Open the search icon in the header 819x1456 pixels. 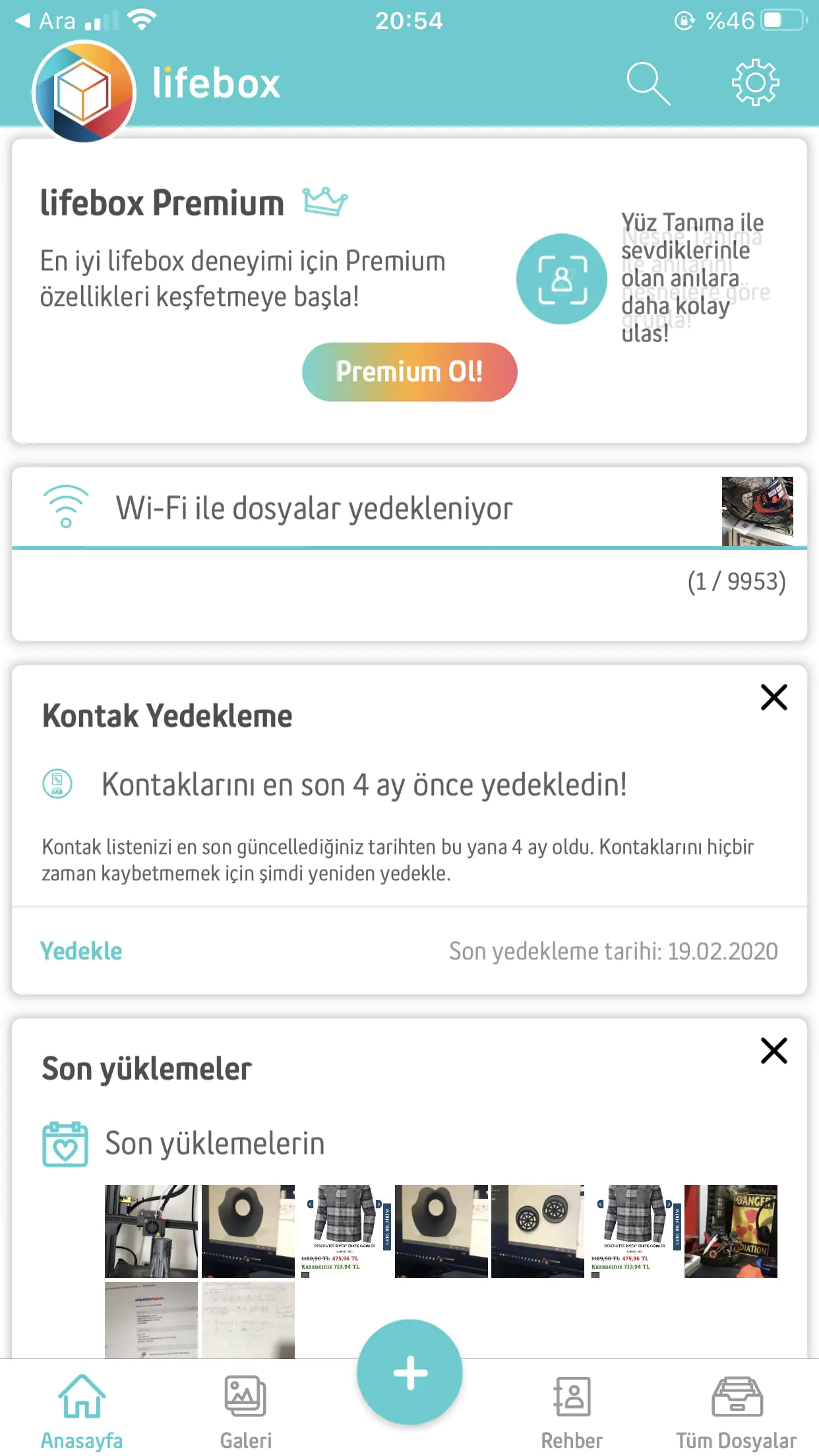[x=649, y=82]
